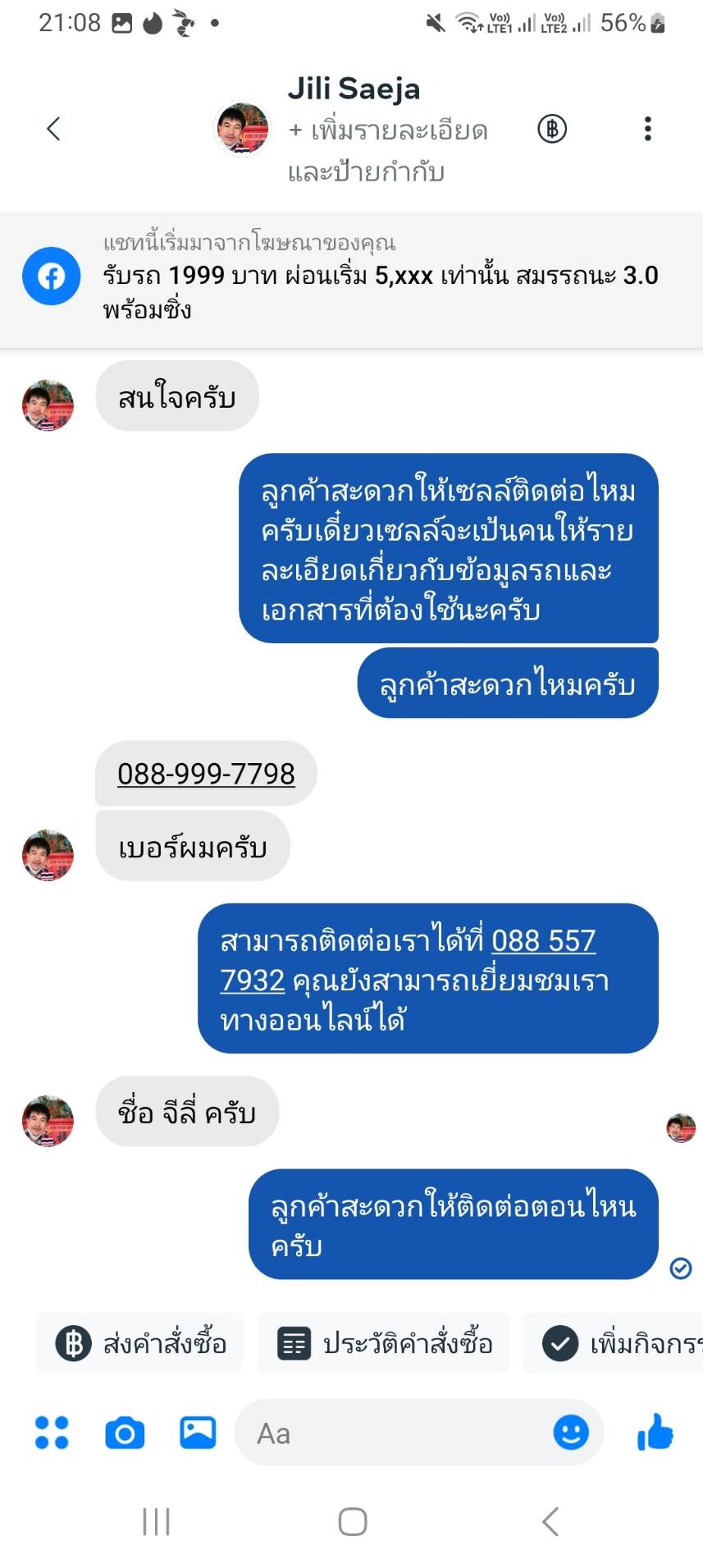The image size is (703, 1568).
Task: Tap the system home button
Action: coord(352,1521)
